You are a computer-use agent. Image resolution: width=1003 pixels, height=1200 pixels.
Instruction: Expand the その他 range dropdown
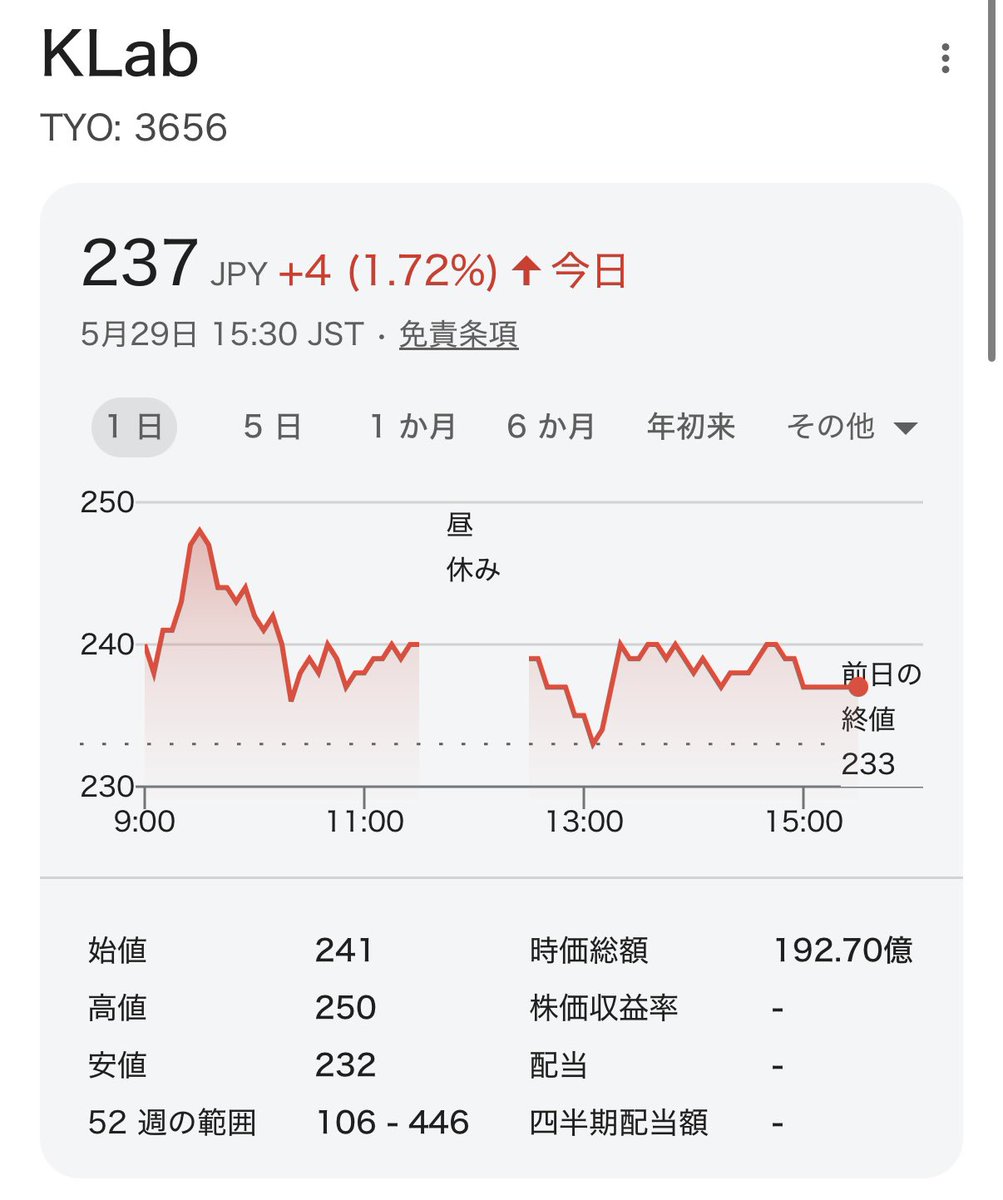tap(851, 427)
